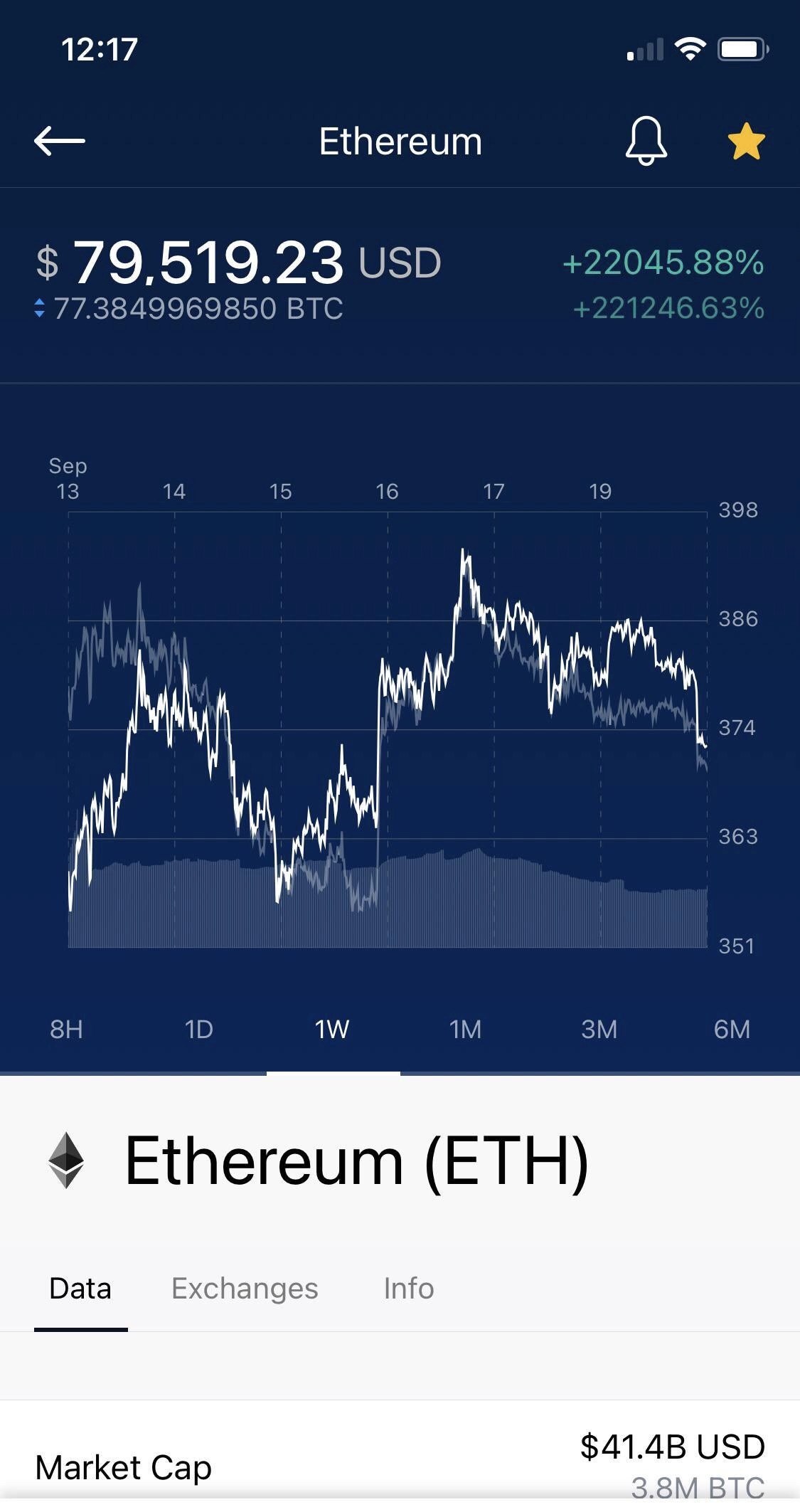Toggle the favorite star for Ethereum
The width and height of the screenshot is (800, 1512).
(x=746, y=141)
